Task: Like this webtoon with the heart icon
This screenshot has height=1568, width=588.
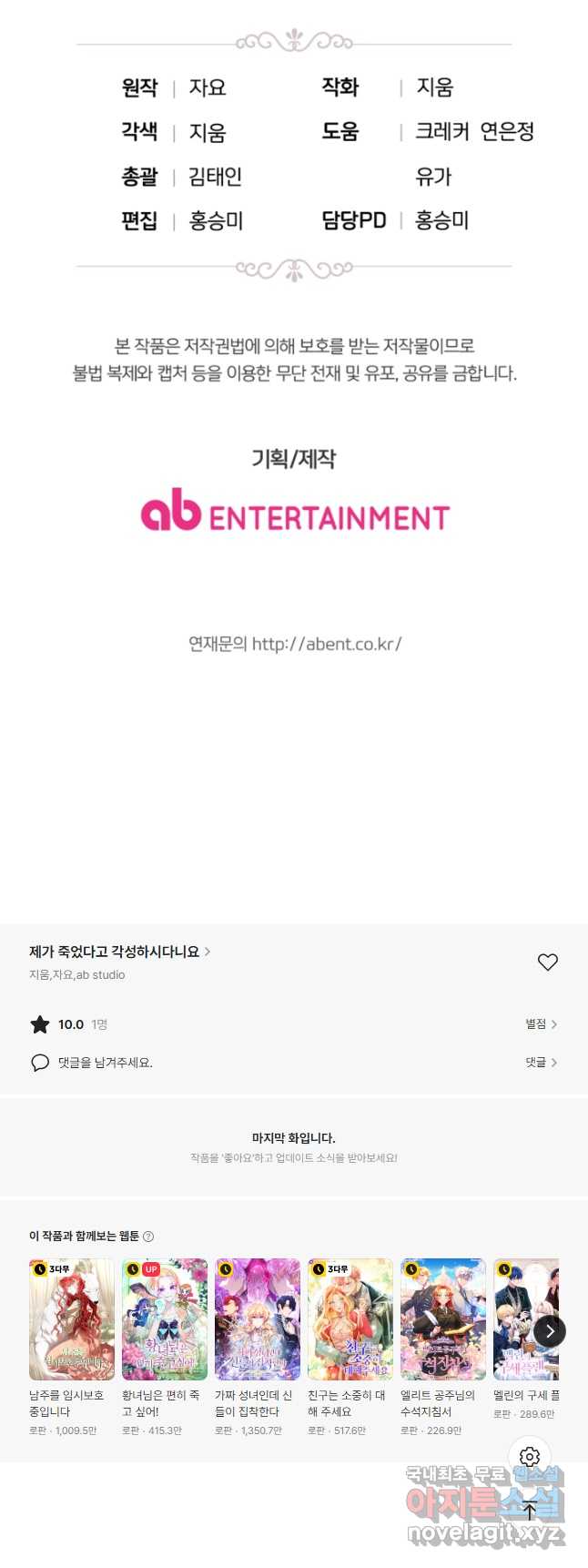Action: (x=547, y=962)
